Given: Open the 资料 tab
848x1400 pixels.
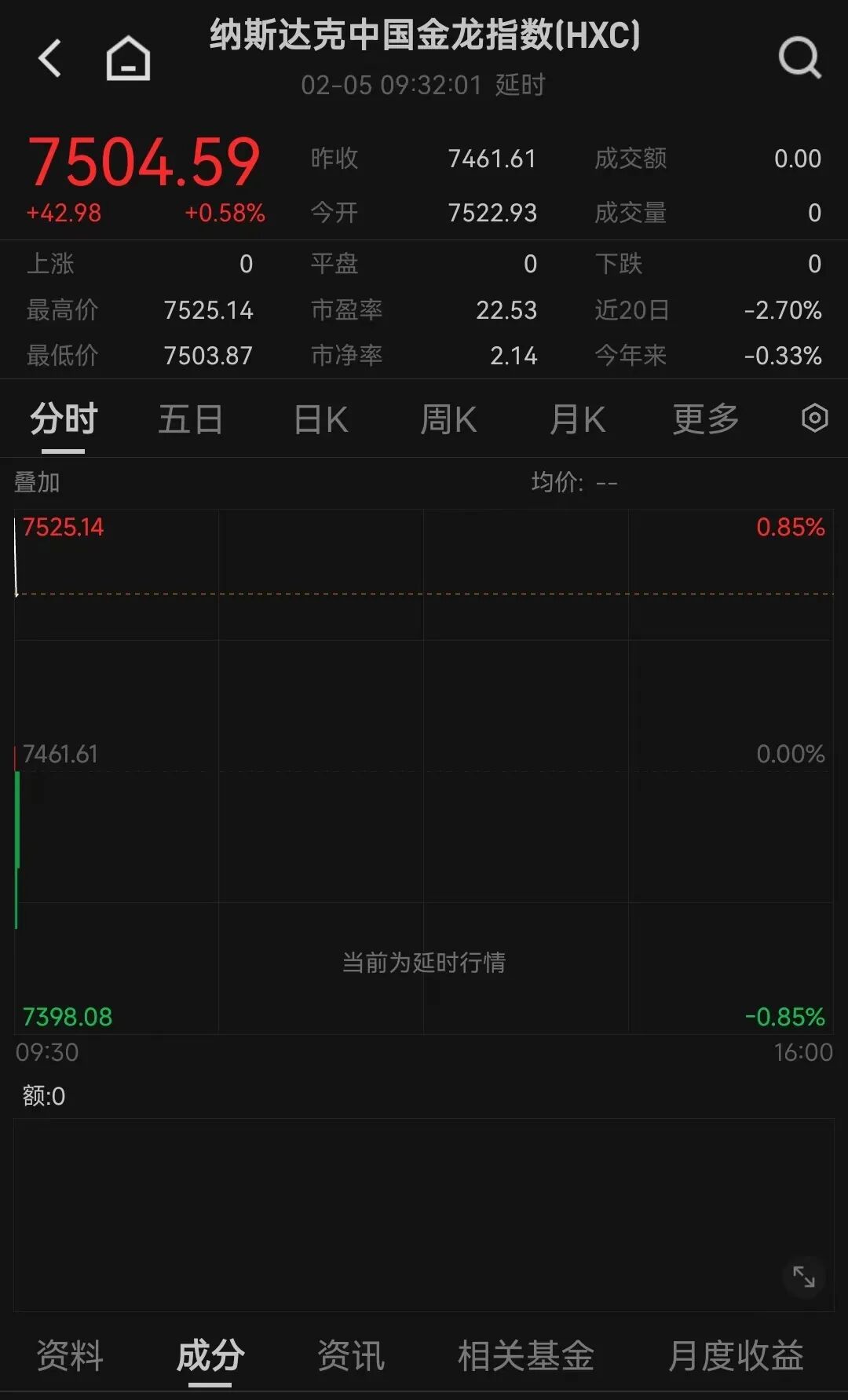Looking at the screenshot, I should coord(70,1356).
